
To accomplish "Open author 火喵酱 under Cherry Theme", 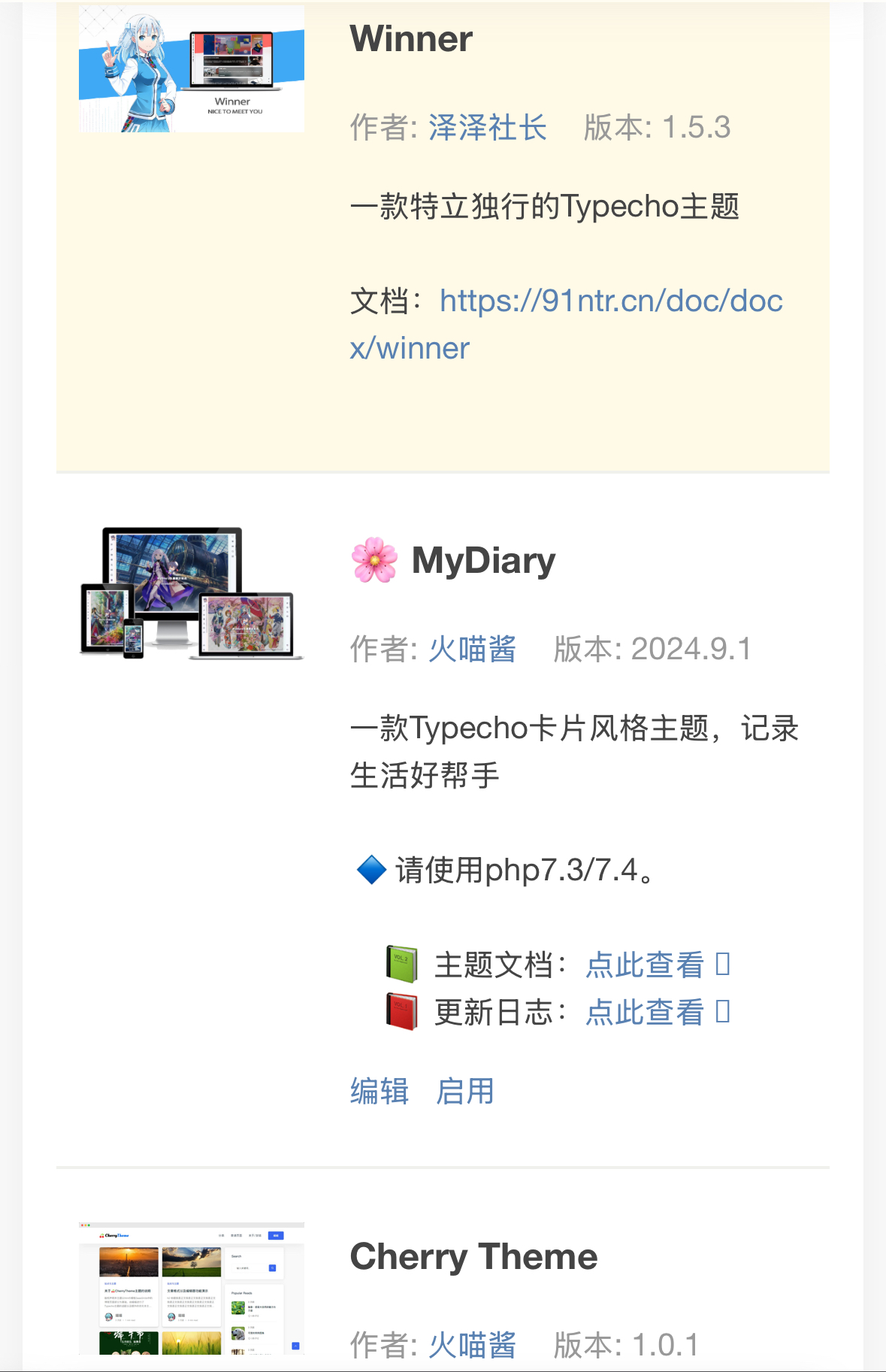I will click(472, 1345).
